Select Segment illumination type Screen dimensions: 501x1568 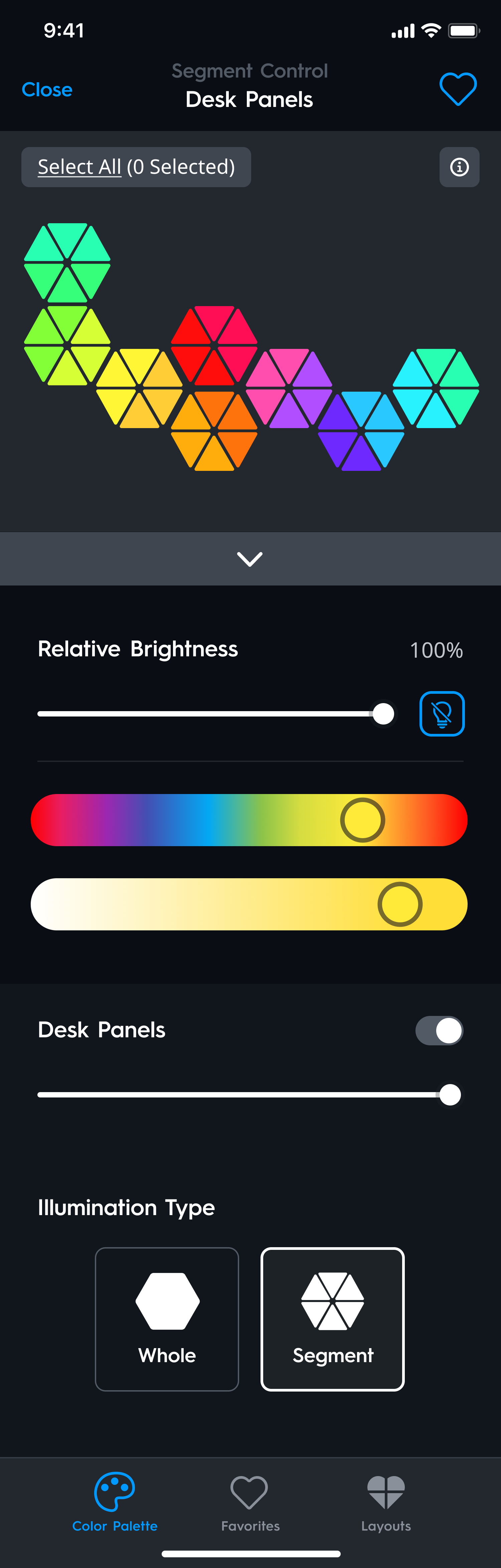[x=333, y=1319]
